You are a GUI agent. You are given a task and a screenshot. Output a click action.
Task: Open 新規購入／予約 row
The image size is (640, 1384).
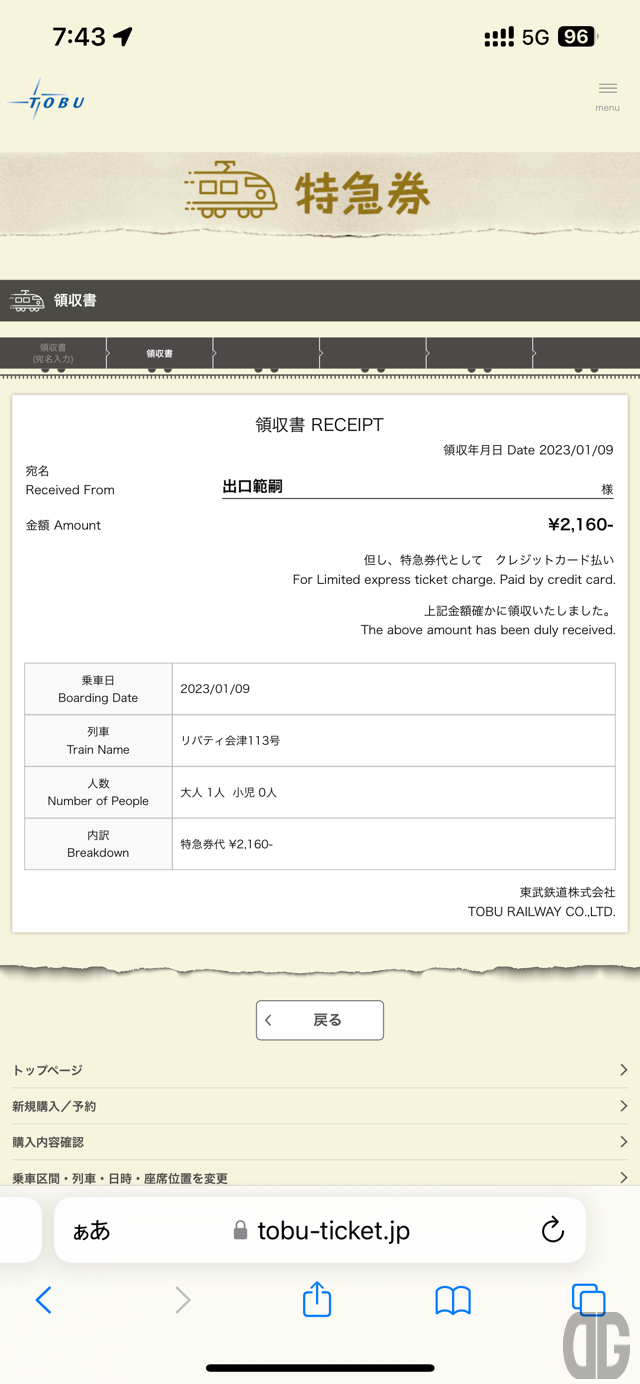(320, 1106)
